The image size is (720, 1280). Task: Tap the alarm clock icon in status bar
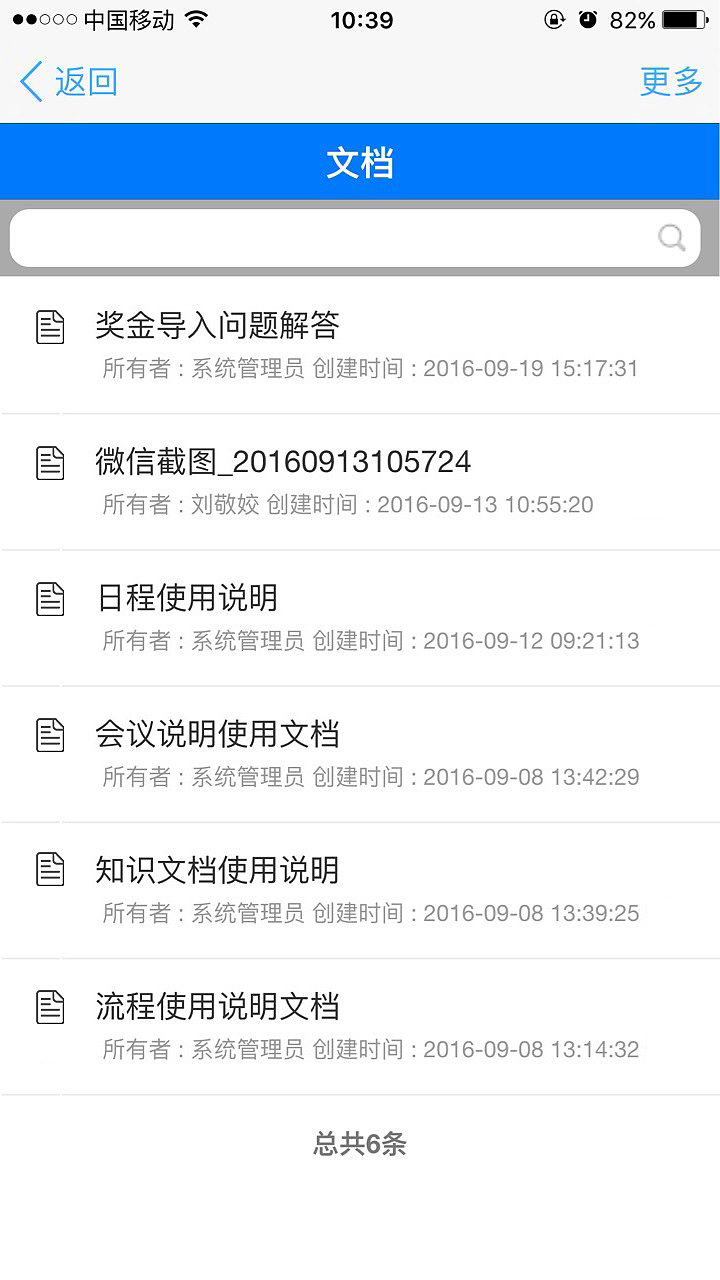(588, 18)
